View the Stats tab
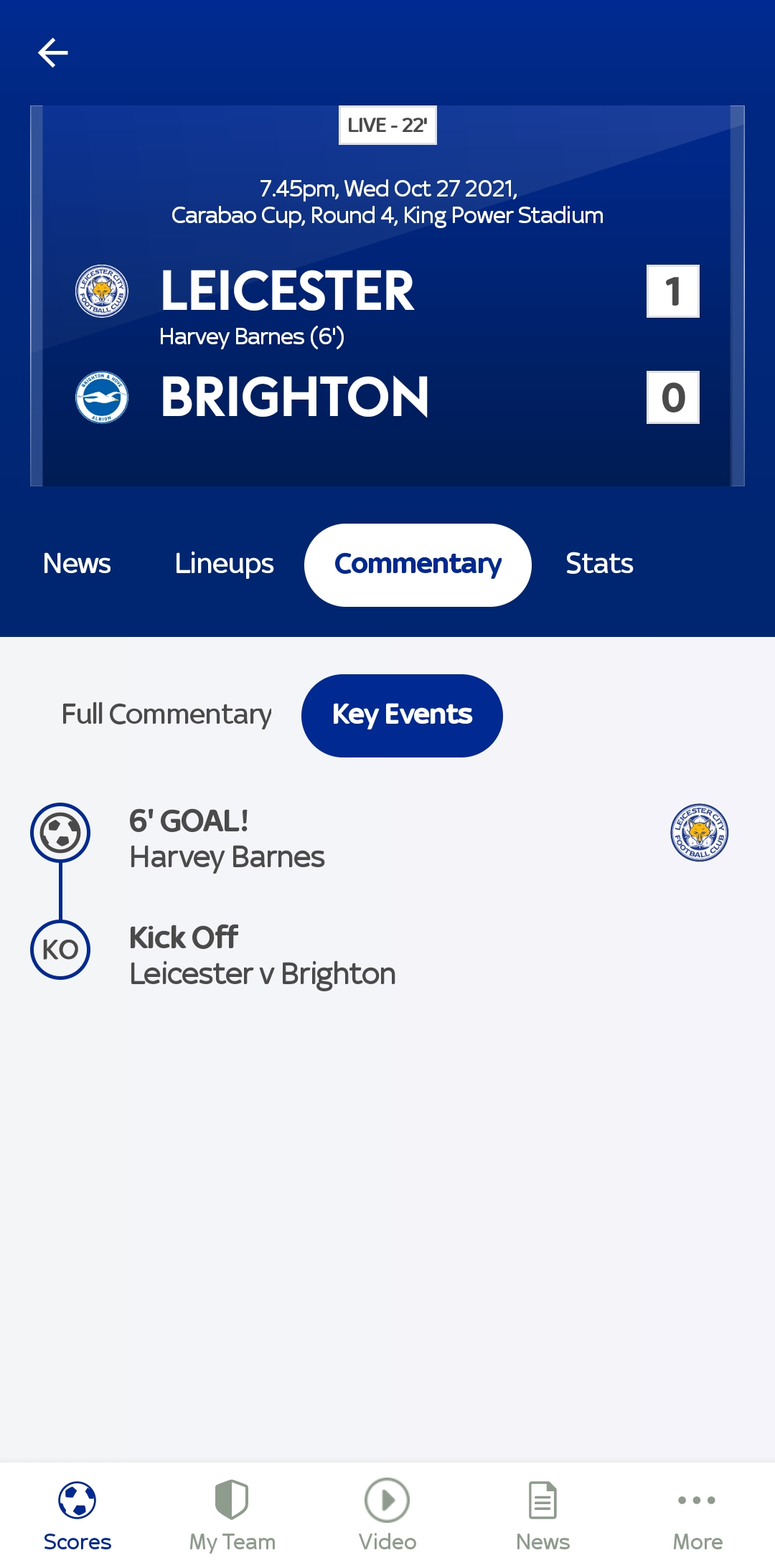This screenshot has height=1568, width=775. tap(599, 564)
